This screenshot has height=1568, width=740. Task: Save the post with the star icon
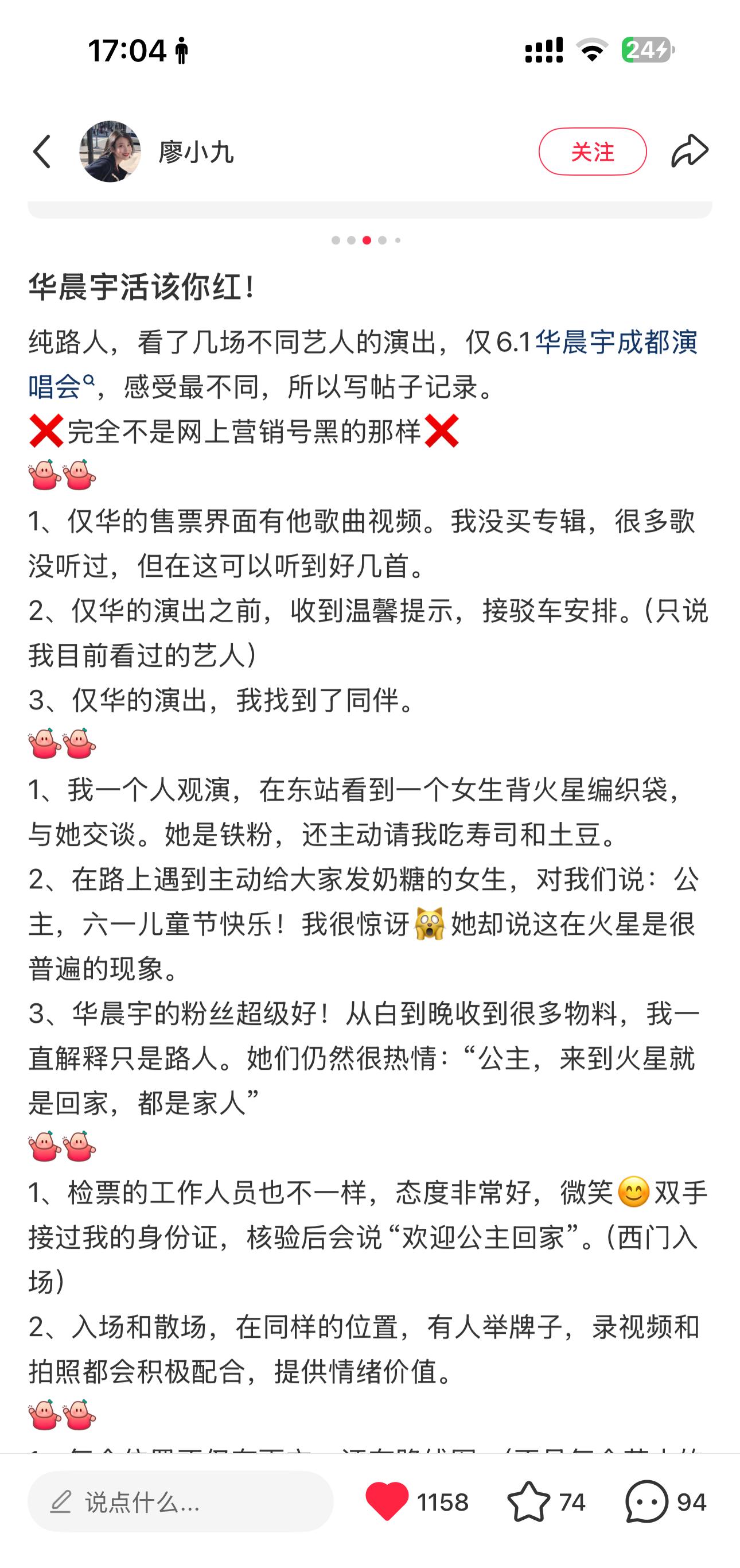(x=528, y=1501)
